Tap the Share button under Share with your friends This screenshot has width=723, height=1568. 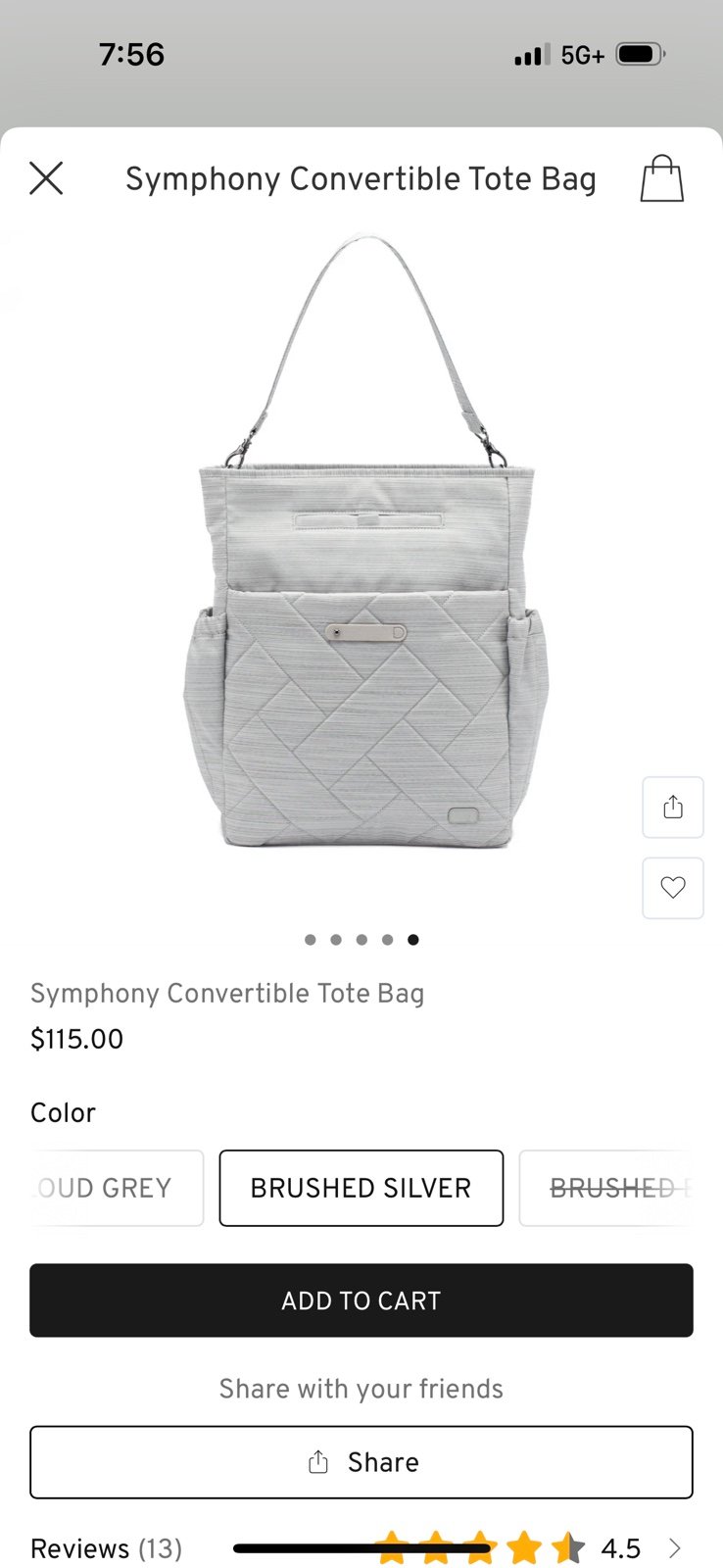(x=361, y=1462)
